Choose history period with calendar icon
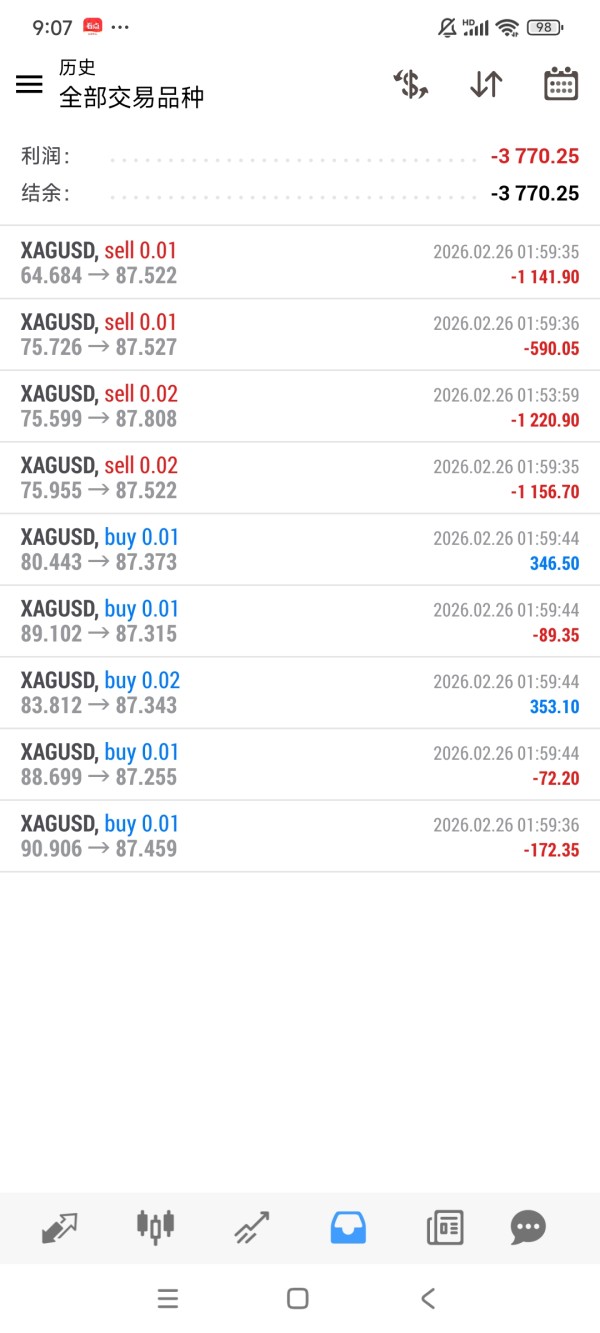The width and height of the screenshot is (600, 1333). pos(561,84)
